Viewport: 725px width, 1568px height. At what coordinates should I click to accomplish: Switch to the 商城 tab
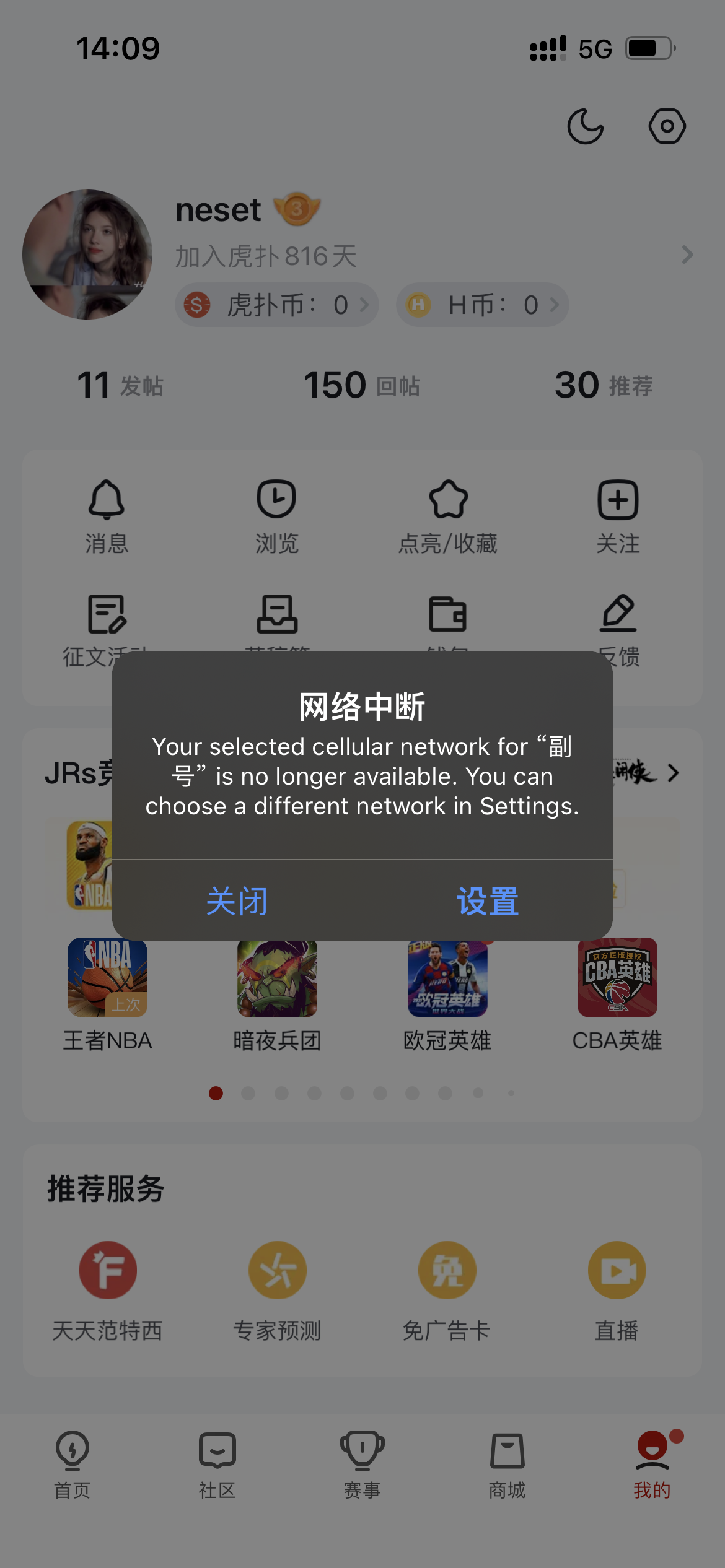507,1465
